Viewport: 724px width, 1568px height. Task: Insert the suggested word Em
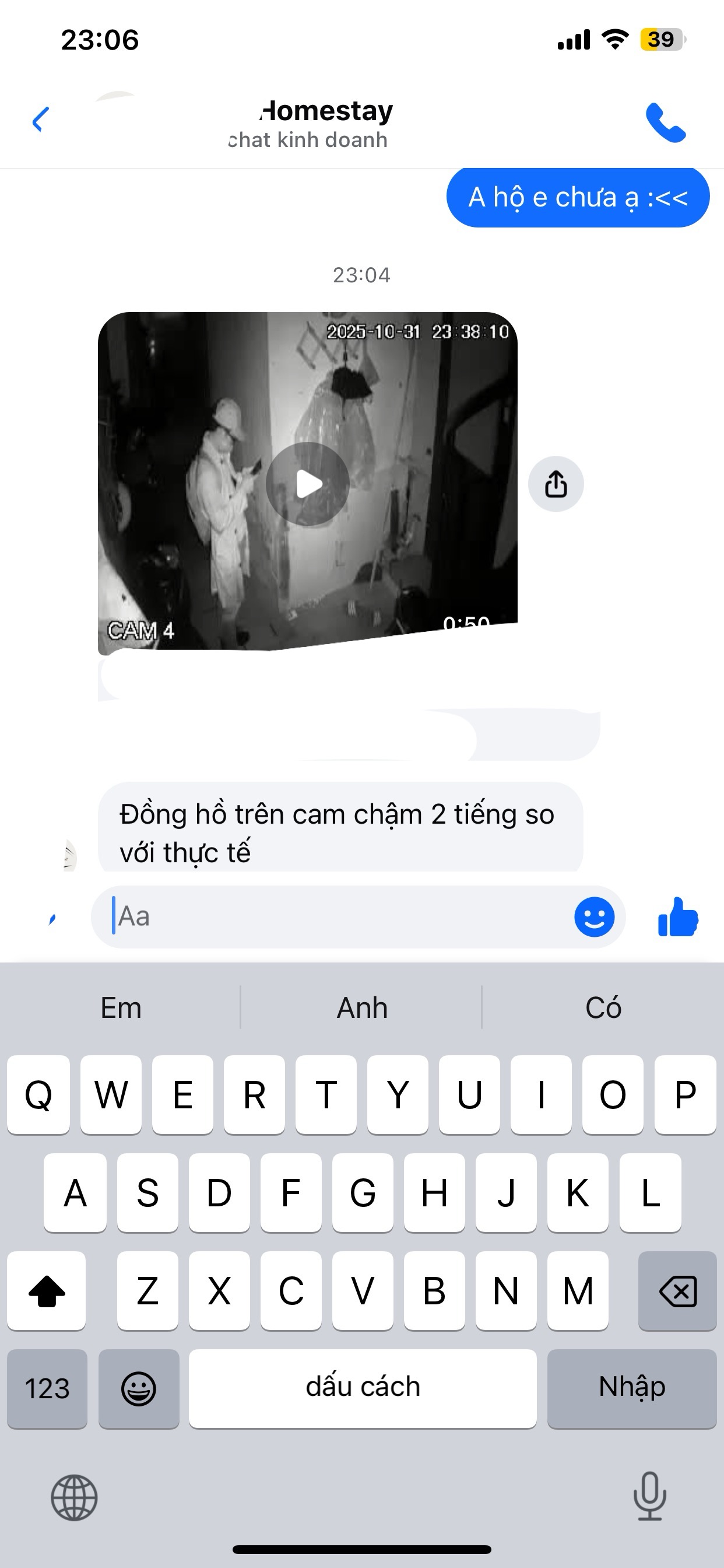pyautogui.click(x=121, y=1008)
